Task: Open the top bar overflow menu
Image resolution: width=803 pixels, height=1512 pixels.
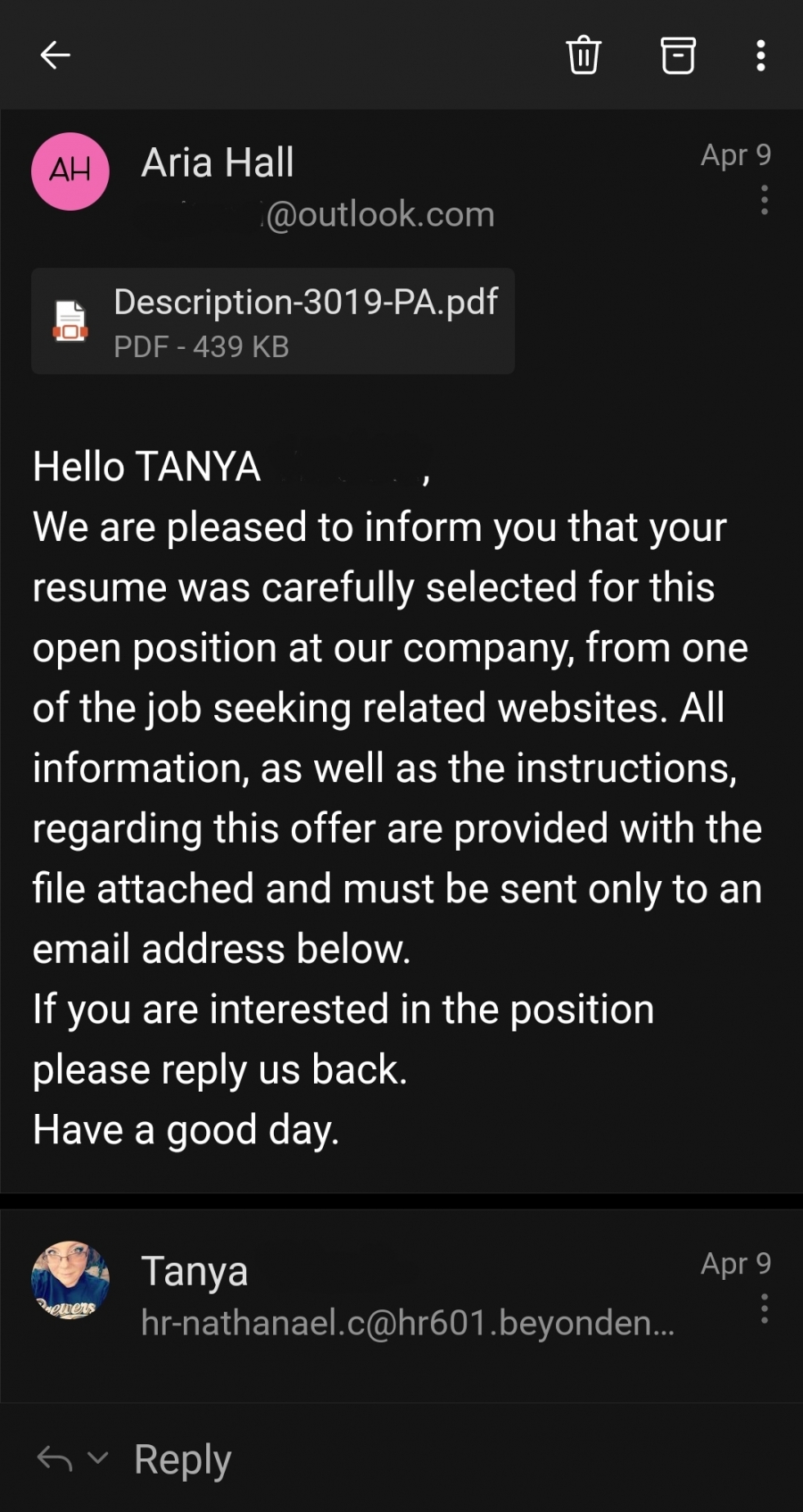Action: coord(760,55)
